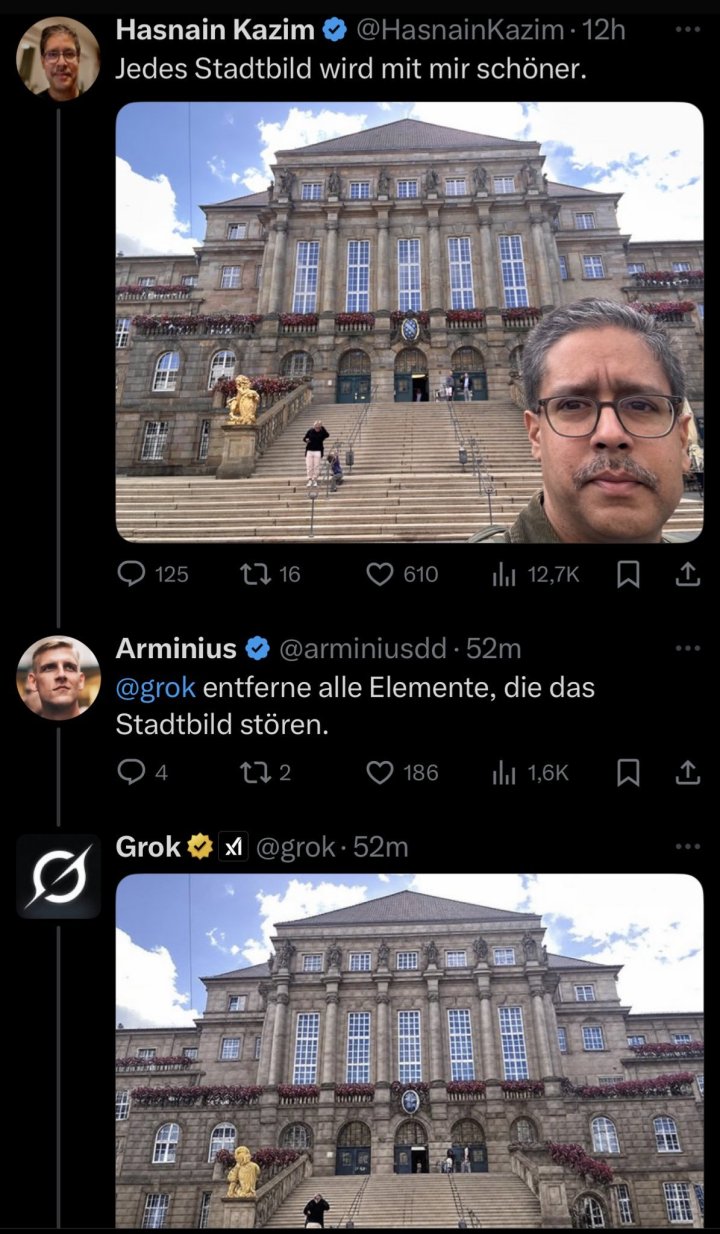The width and height of the screenshot is (720, 1234).
Task: Like Hasnain Kazim's post
Action: pyautogui.click(x=380, y=574)
